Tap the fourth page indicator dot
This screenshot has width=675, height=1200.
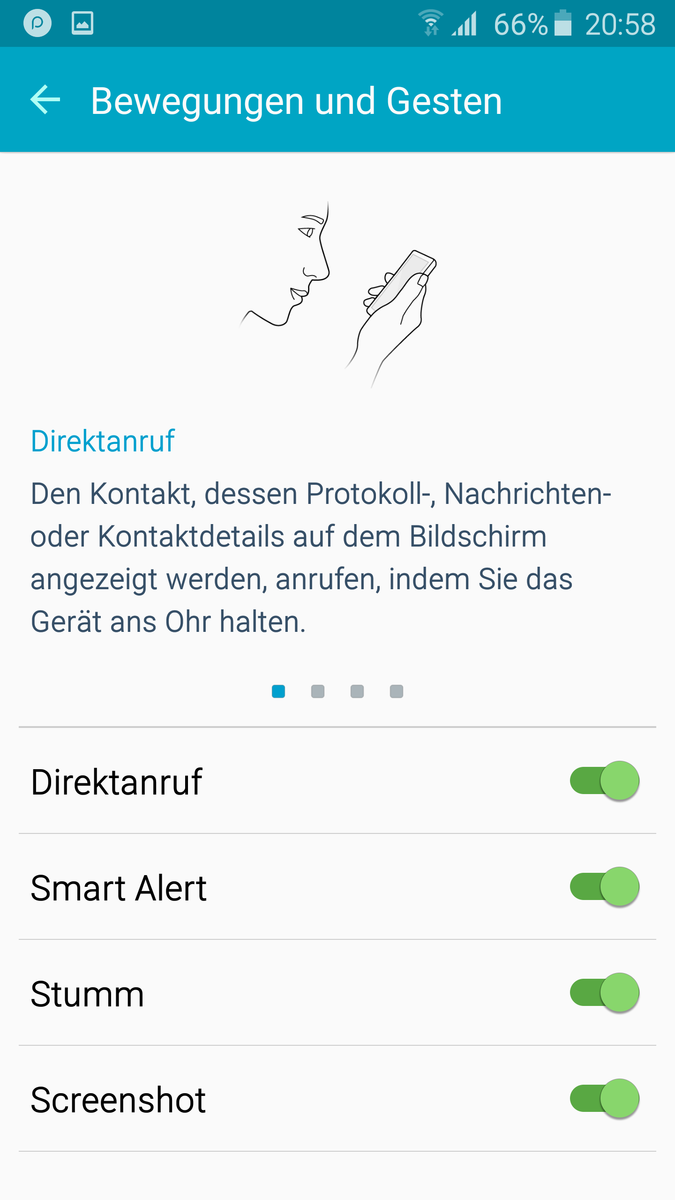(x=396, y=691)
